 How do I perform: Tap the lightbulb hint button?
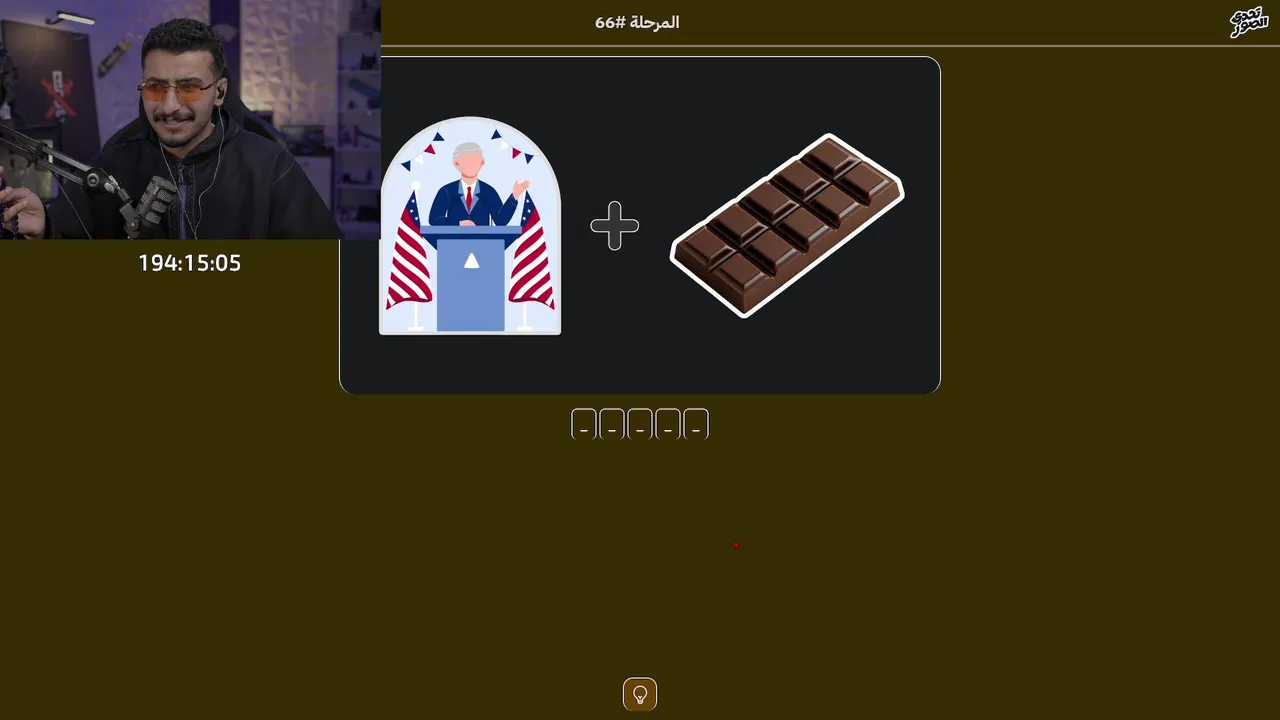point(640,694)
